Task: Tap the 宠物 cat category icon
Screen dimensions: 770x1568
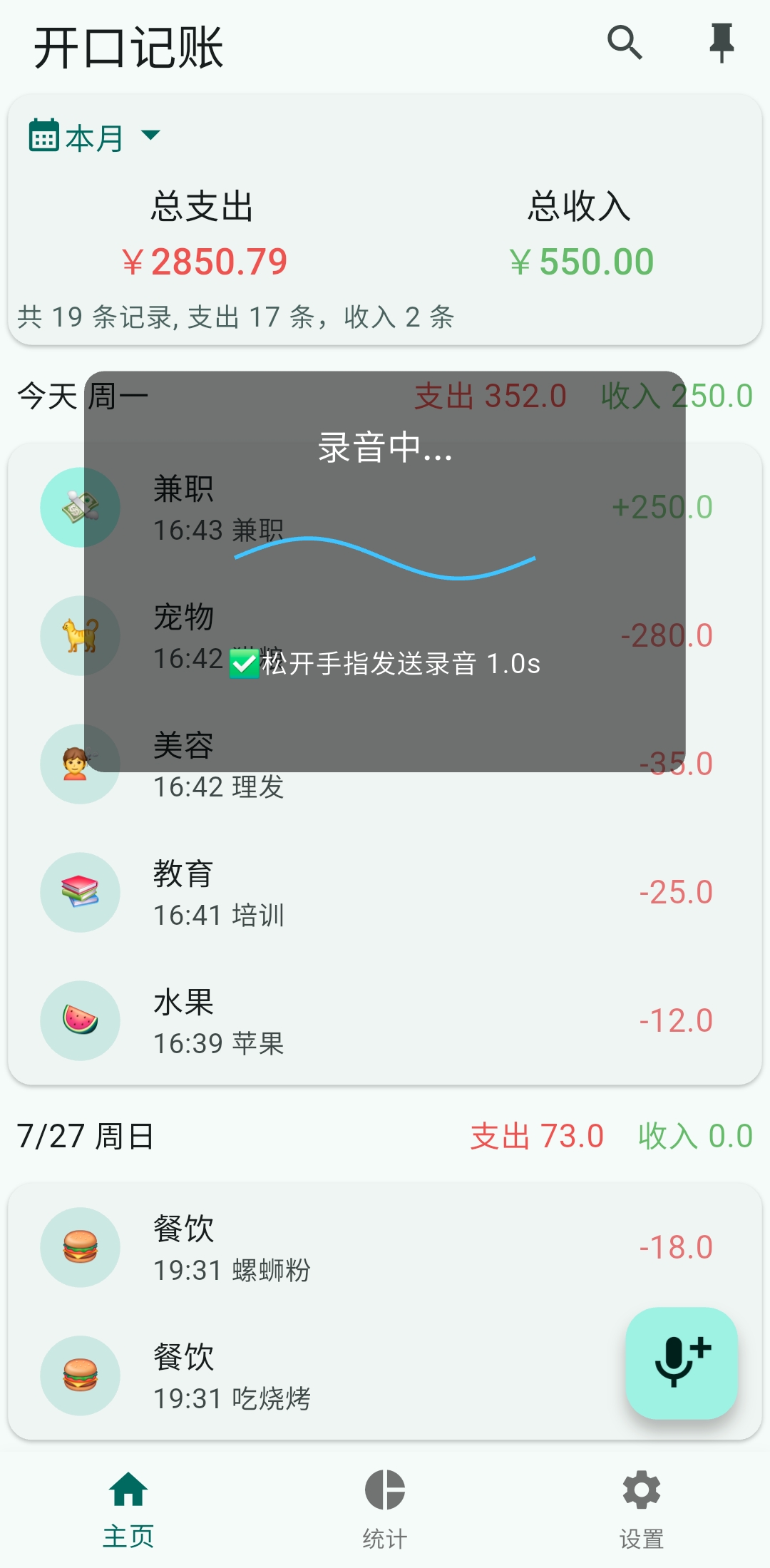Action: (x=80, y=635)
